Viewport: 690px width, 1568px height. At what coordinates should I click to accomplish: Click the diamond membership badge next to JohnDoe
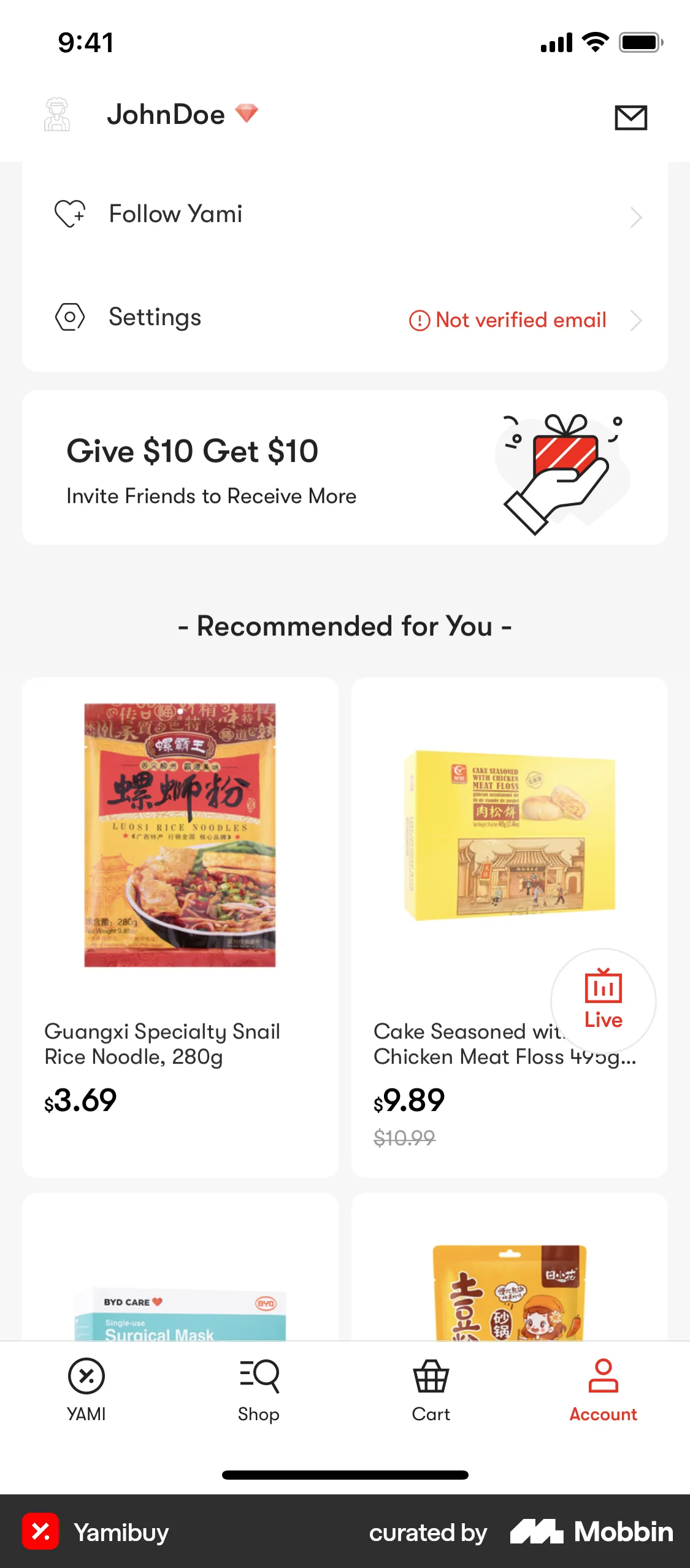click(x=247, y=113)
